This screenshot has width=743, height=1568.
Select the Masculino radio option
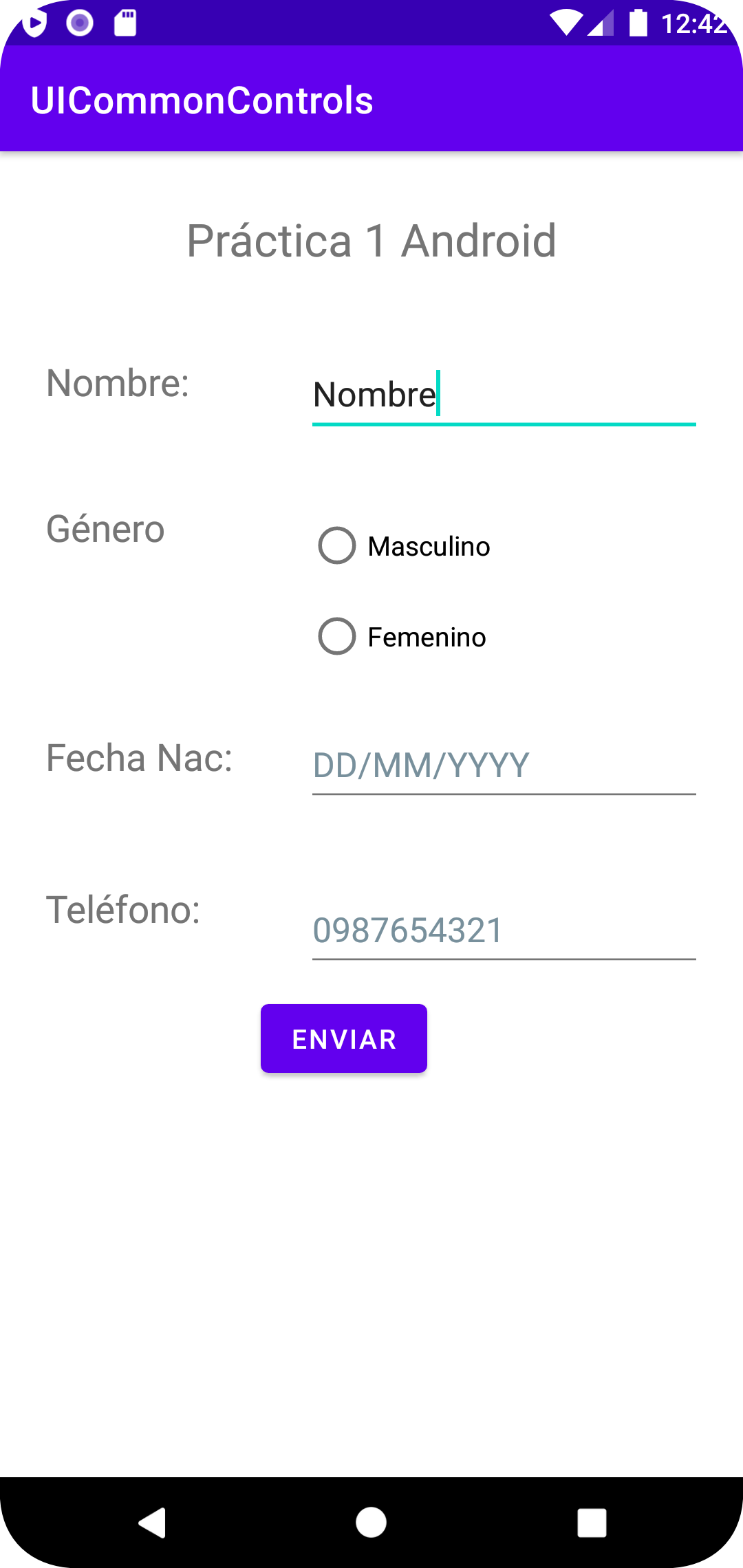[x=337, y=546]
